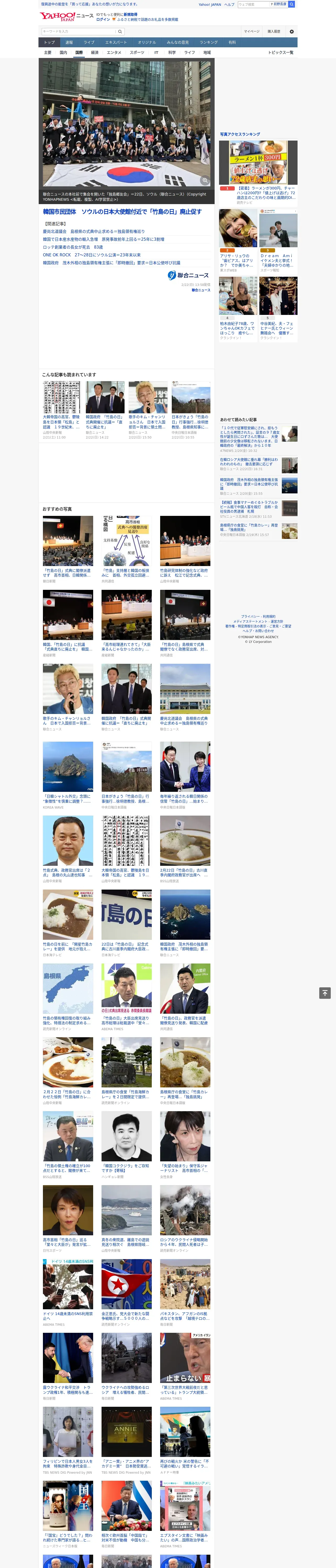Image resolution: width=336 pixels, height=1568 pixels.
Task: Open the ヘルプ link in header
Action: point(229,4)
